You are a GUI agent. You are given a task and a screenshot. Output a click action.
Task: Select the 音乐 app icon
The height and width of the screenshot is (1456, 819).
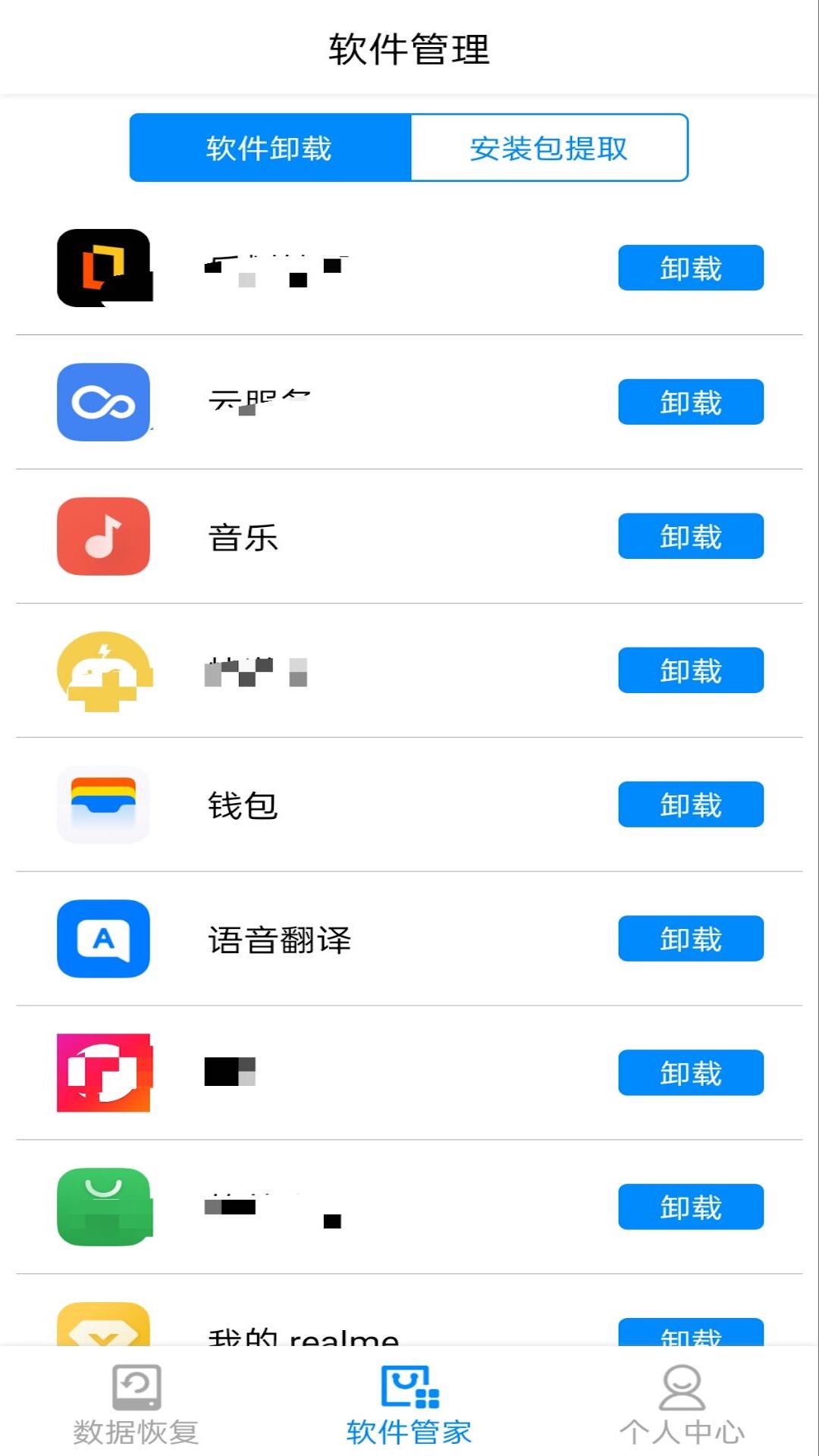pyautogui.click(x=104, y=537)
